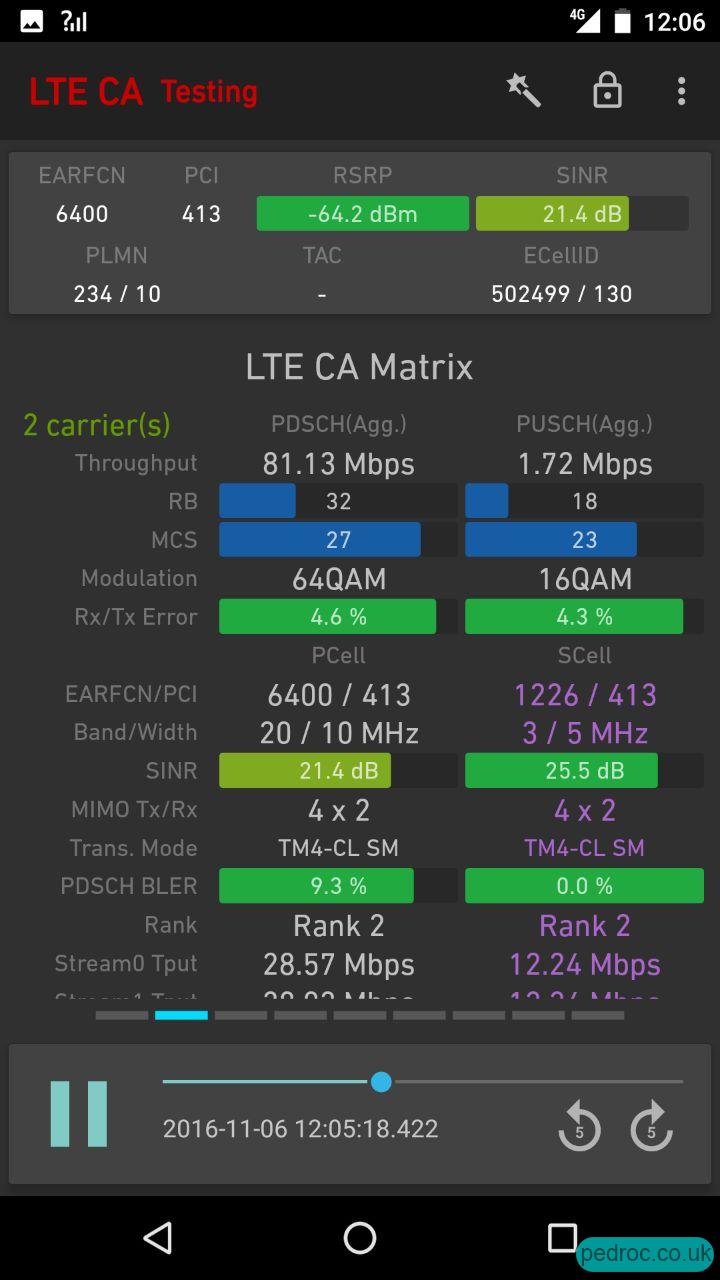Tap the Android back button
Screen dimensions: 720x1280
click(x=158, y=1238)
